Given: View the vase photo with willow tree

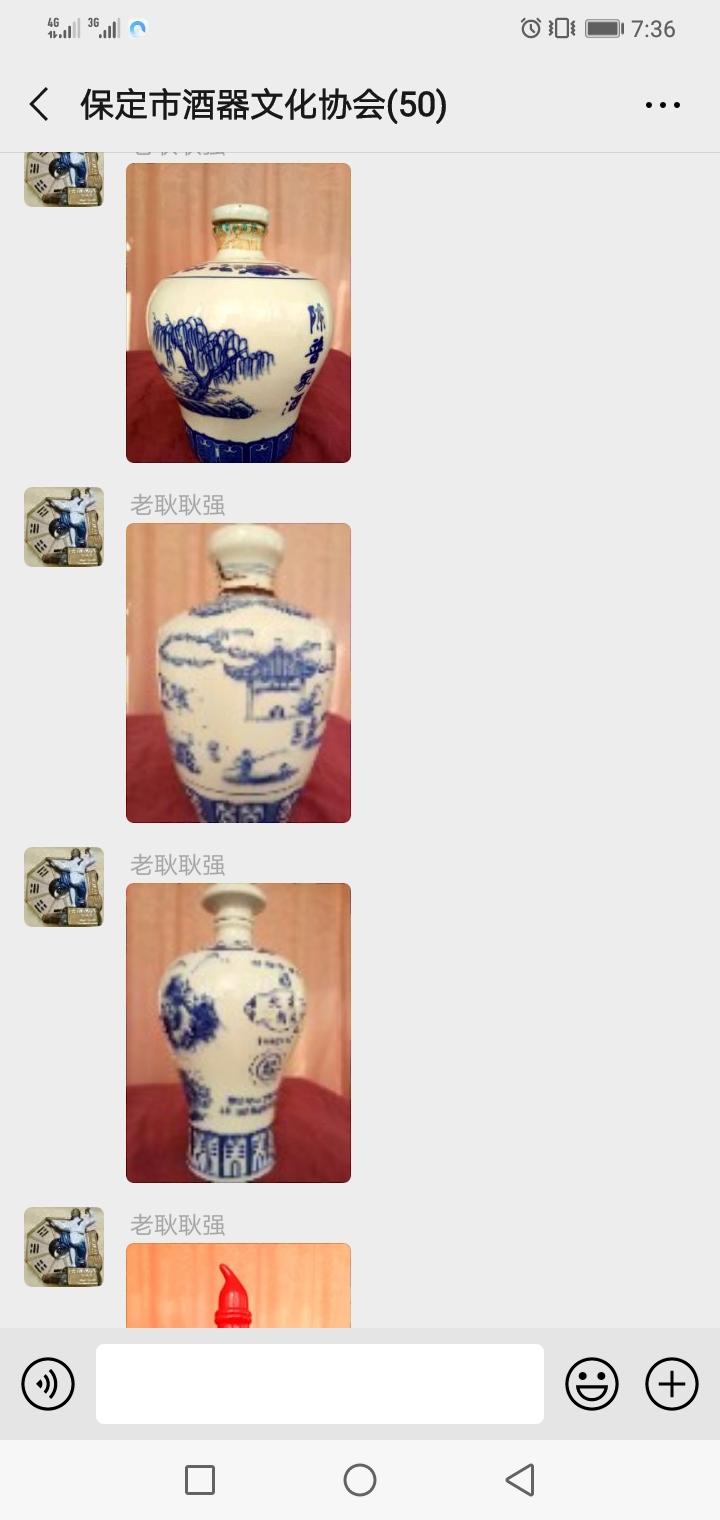Looking at the screenshot, I should 238,312.
